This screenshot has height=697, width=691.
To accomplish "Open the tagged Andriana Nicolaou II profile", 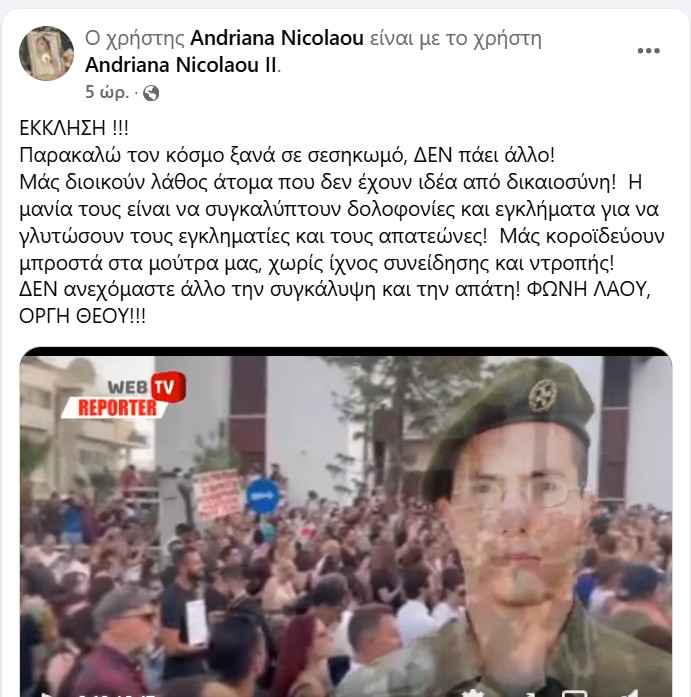I will click(181, 65).
